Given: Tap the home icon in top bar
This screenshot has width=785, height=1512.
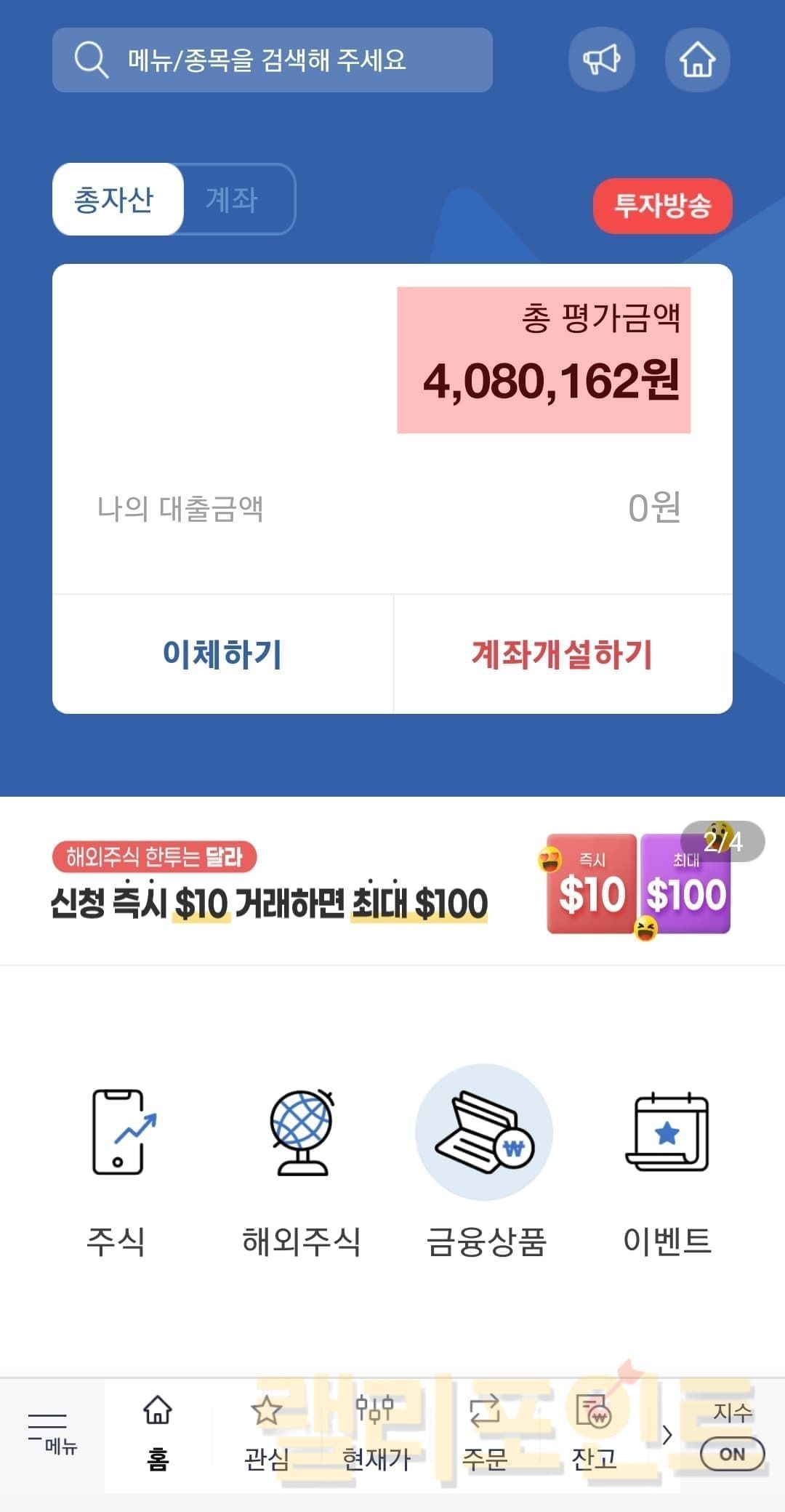Looking at the screenshot, I should [697, 60].
